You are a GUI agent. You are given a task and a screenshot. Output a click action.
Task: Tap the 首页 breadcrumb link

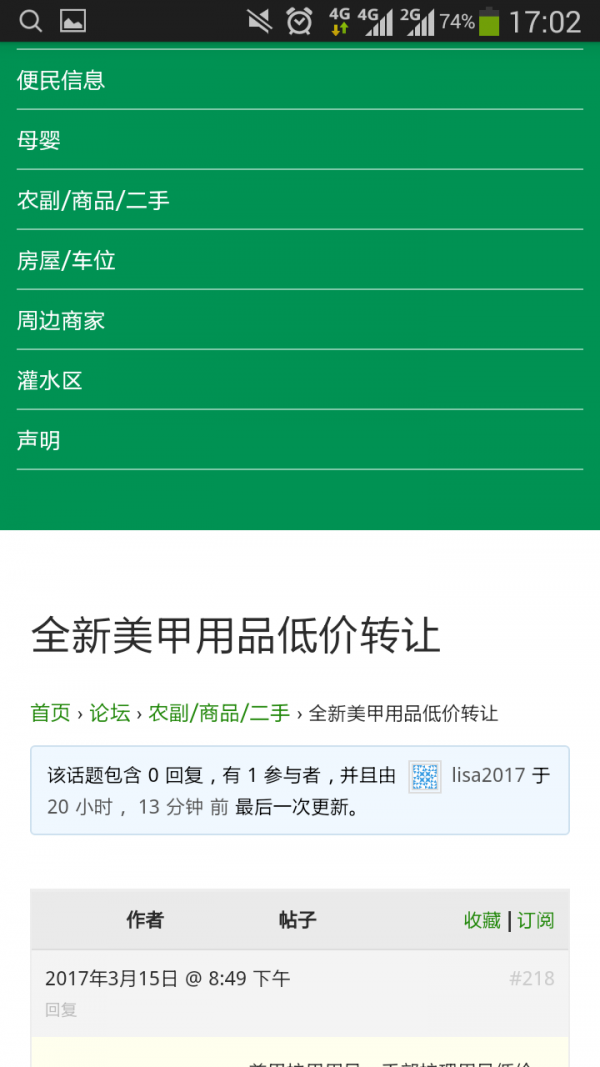(x=50, y=713)
